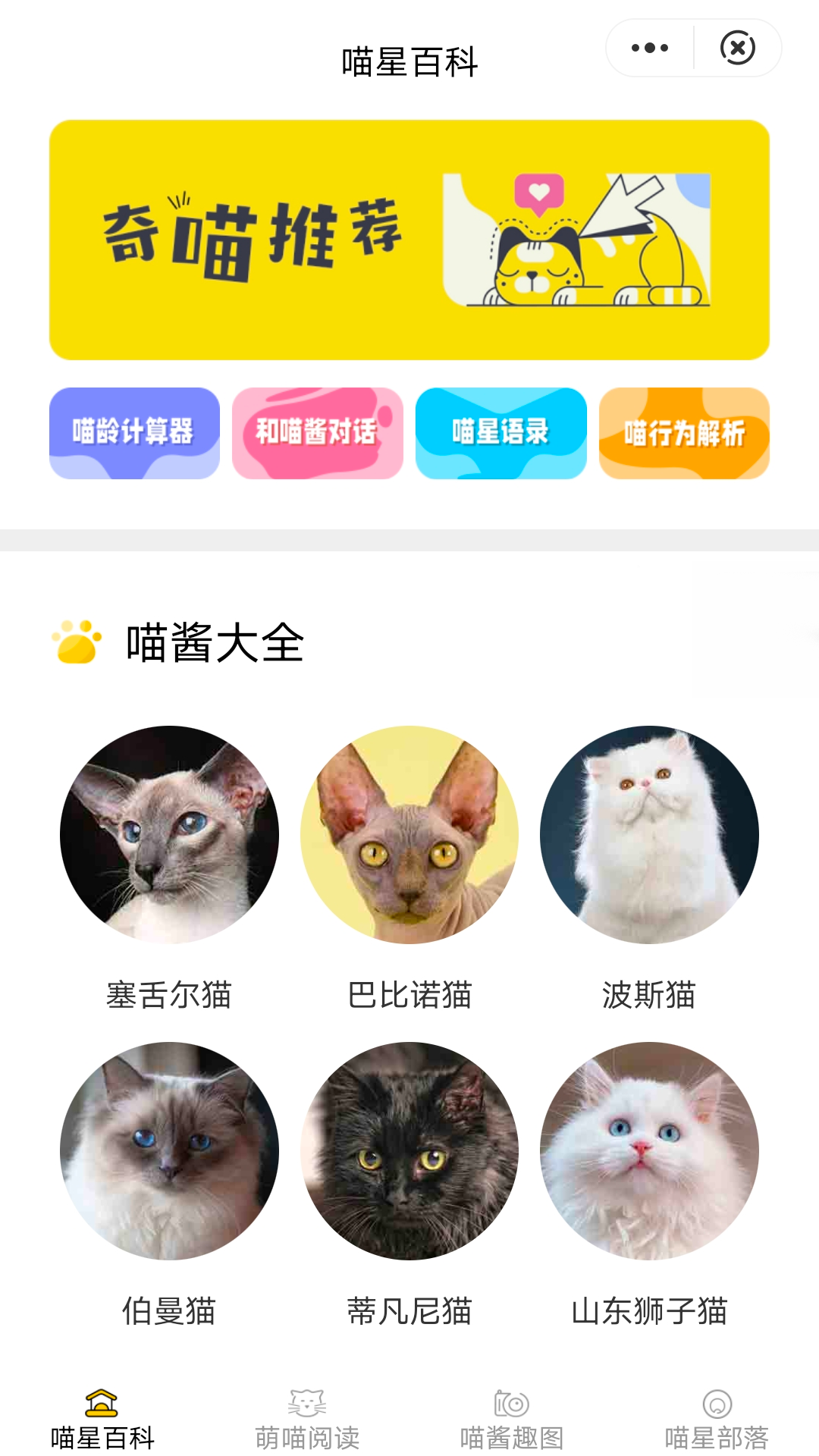Close the mini program with the capsule button
The width and height of the screenshot is (819, 1456).
click(x=736, y=47)
